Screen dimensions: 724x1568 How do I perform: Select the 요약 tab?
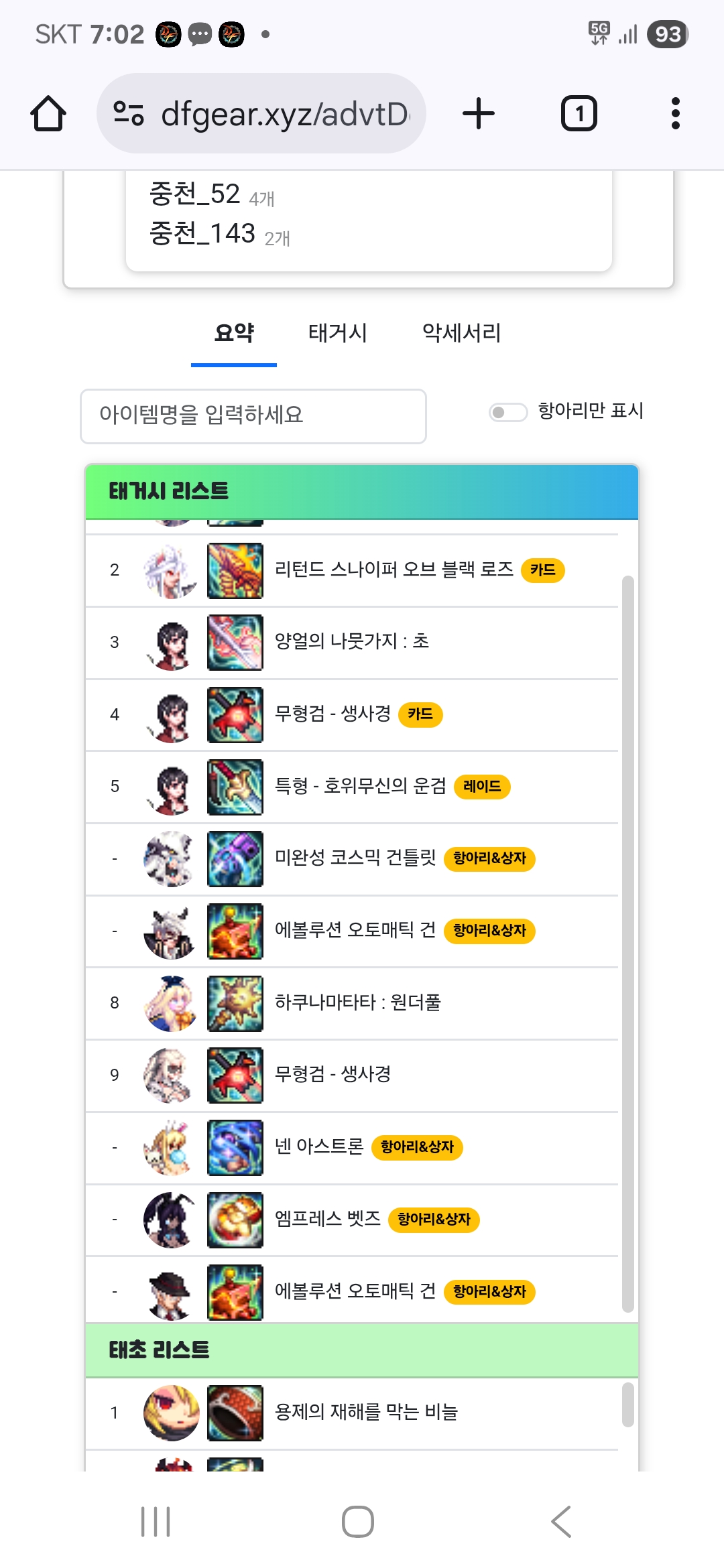234,333
